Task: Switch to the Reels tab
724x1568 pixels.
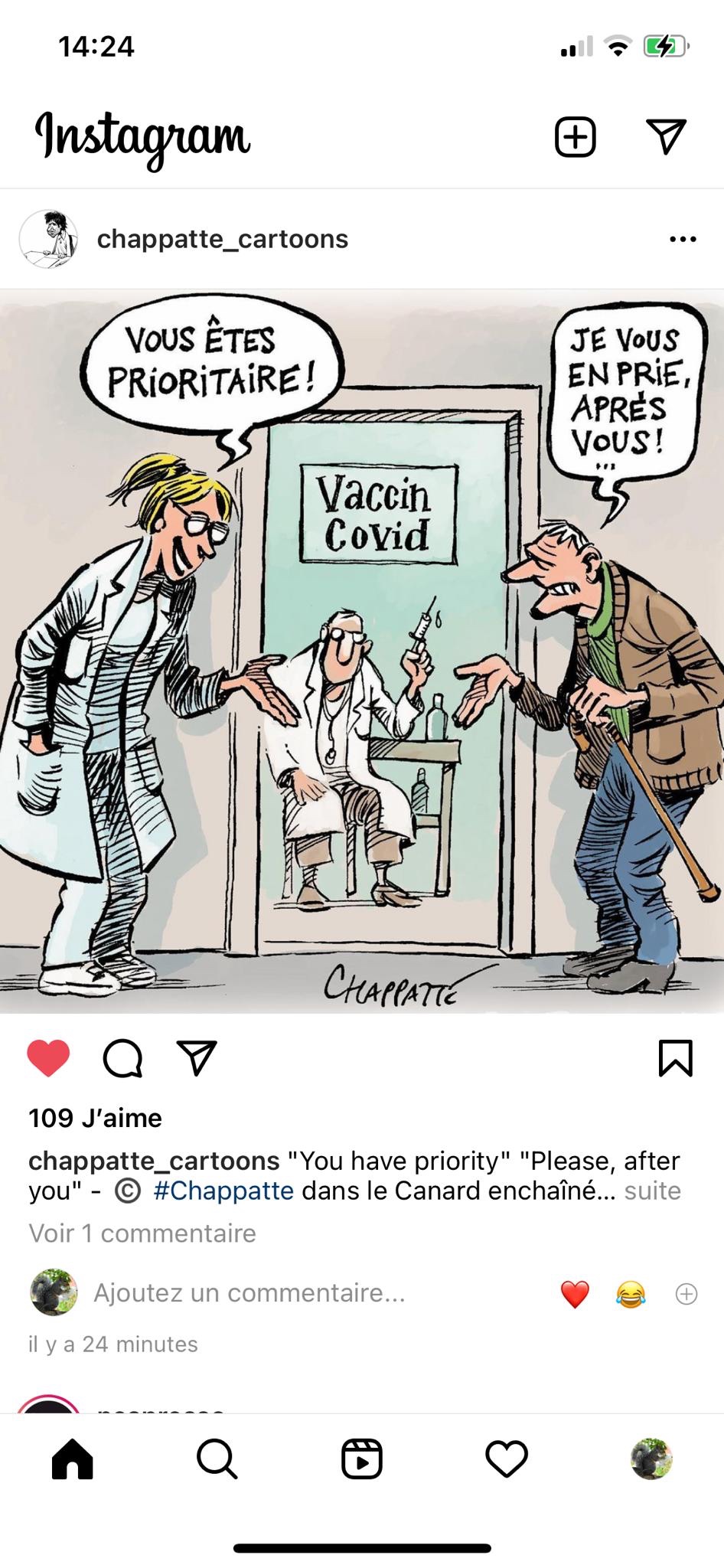Action: pyautogui.click(x=361, y=1459)
